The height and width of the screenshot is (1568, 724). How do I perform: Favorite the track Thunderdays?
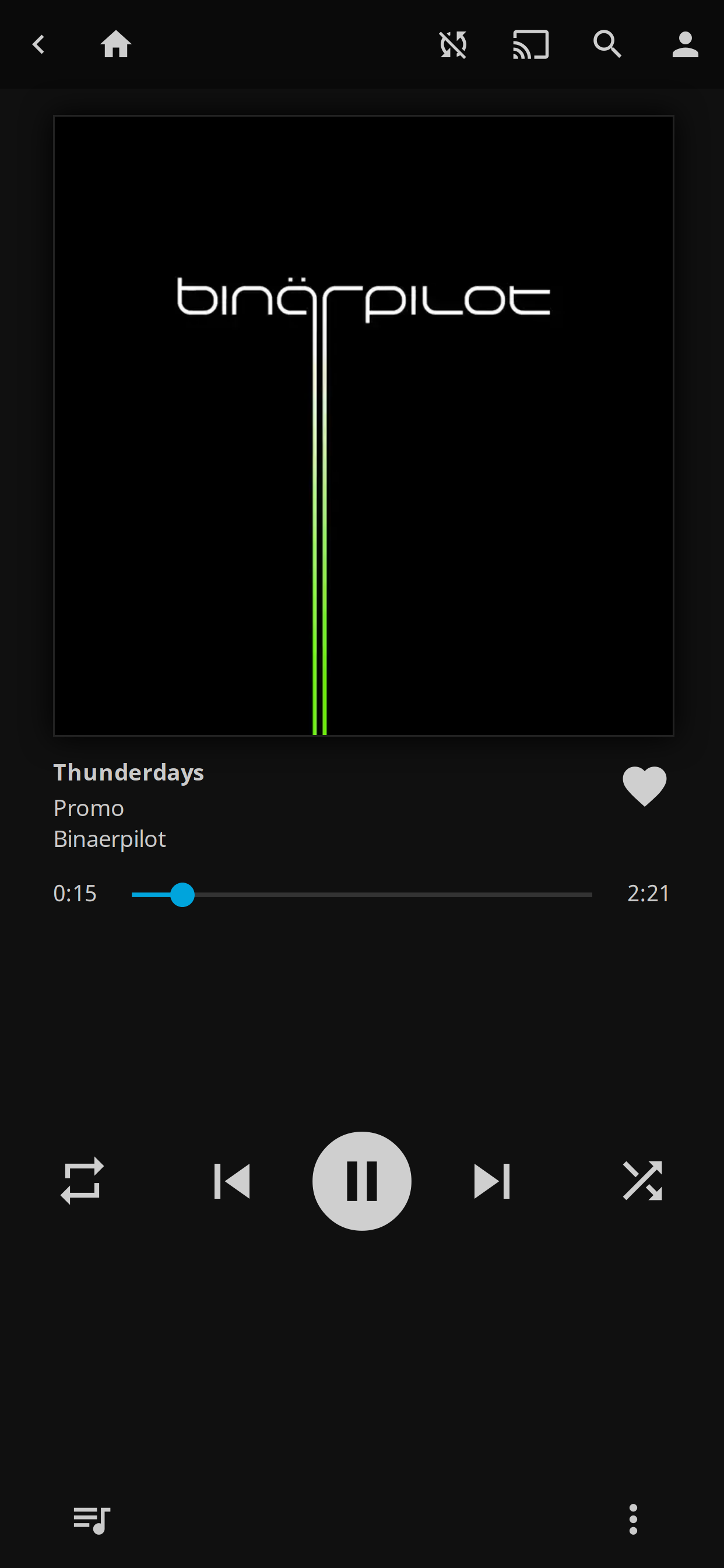[x=644, y=786]
